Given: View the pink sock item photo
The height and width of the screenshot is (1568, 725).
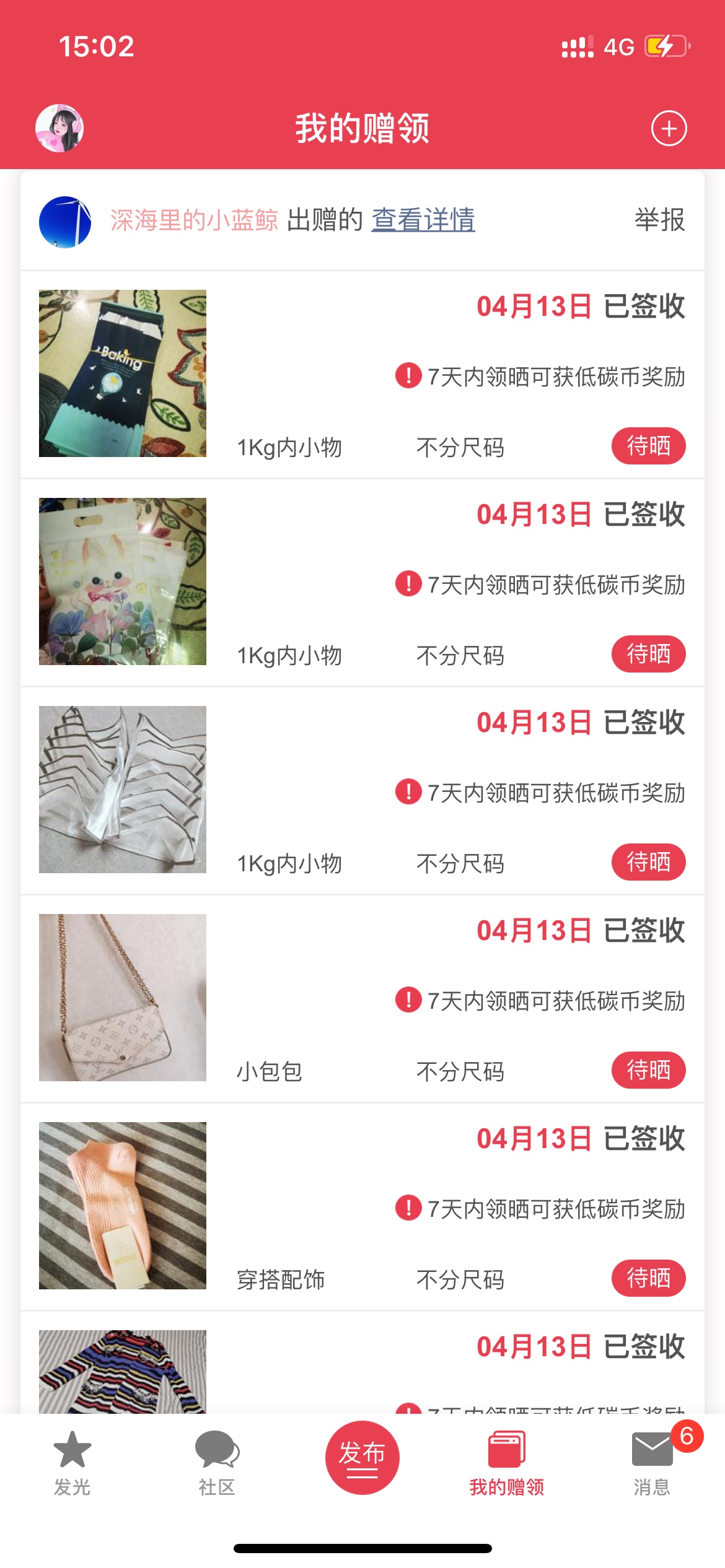Looking at the screenshot, I should point(123,1206).
